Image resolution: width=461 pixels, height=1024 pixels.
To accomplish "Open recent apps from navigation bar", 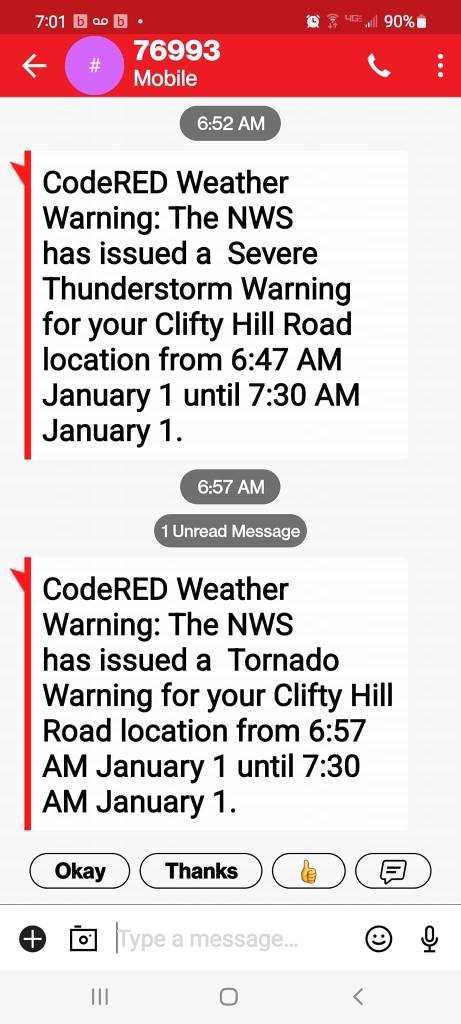I will coord(99,997).
